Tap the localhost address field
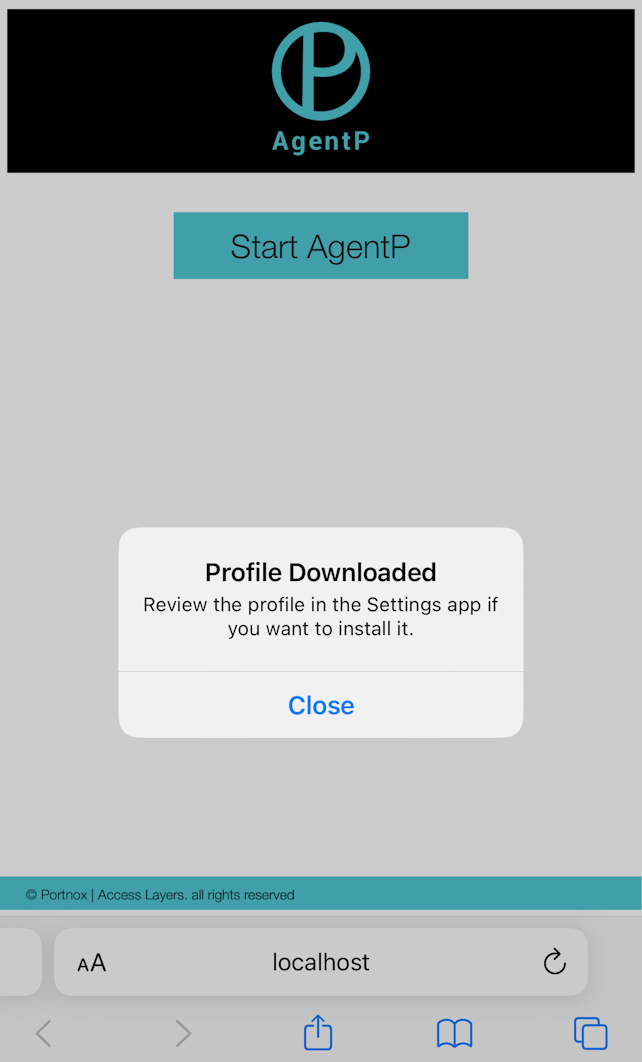Screen dimensions: 642x1062 click(321, 962)
